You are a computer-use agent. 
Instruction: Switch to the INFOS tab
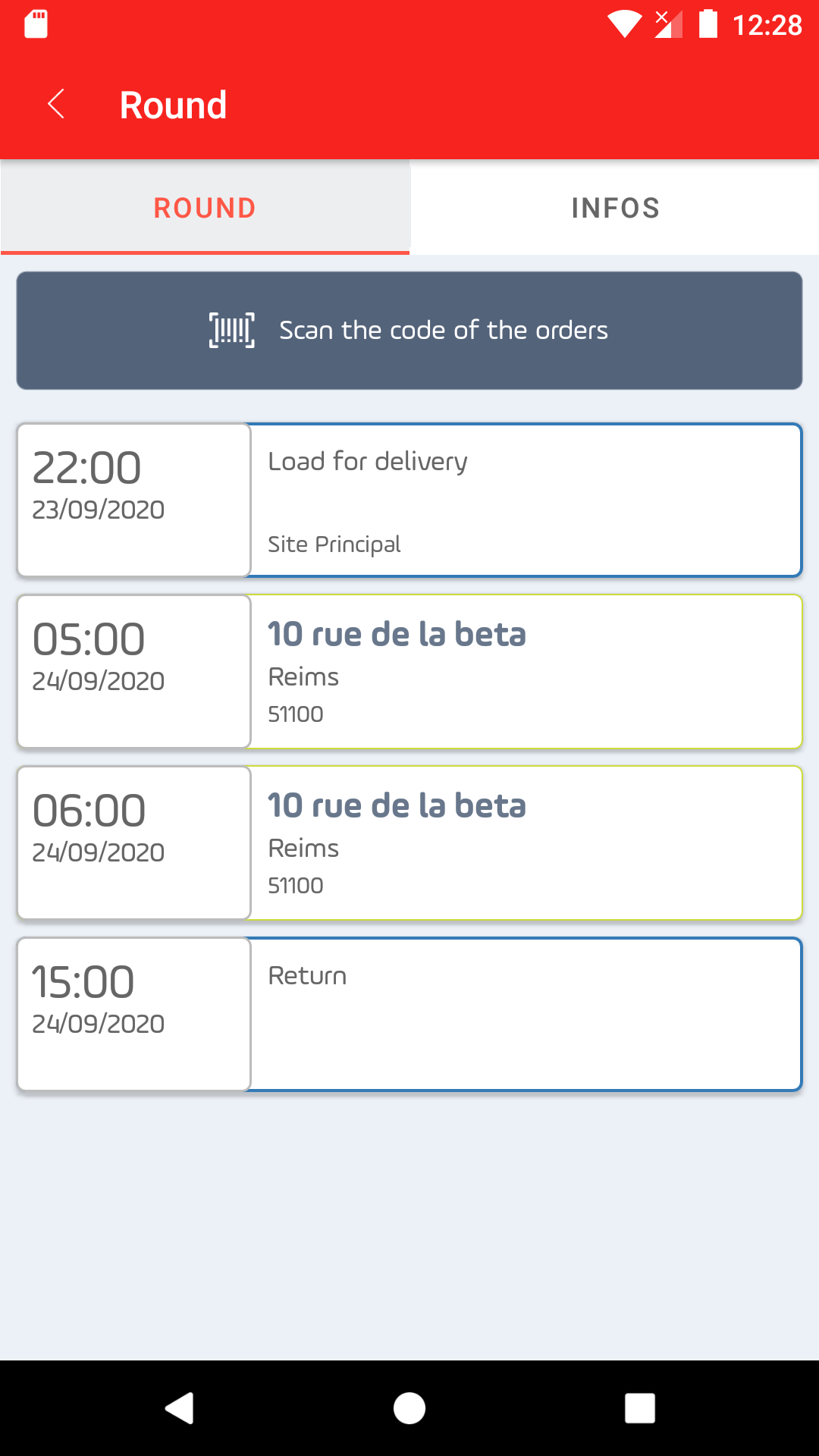point(615,208)
